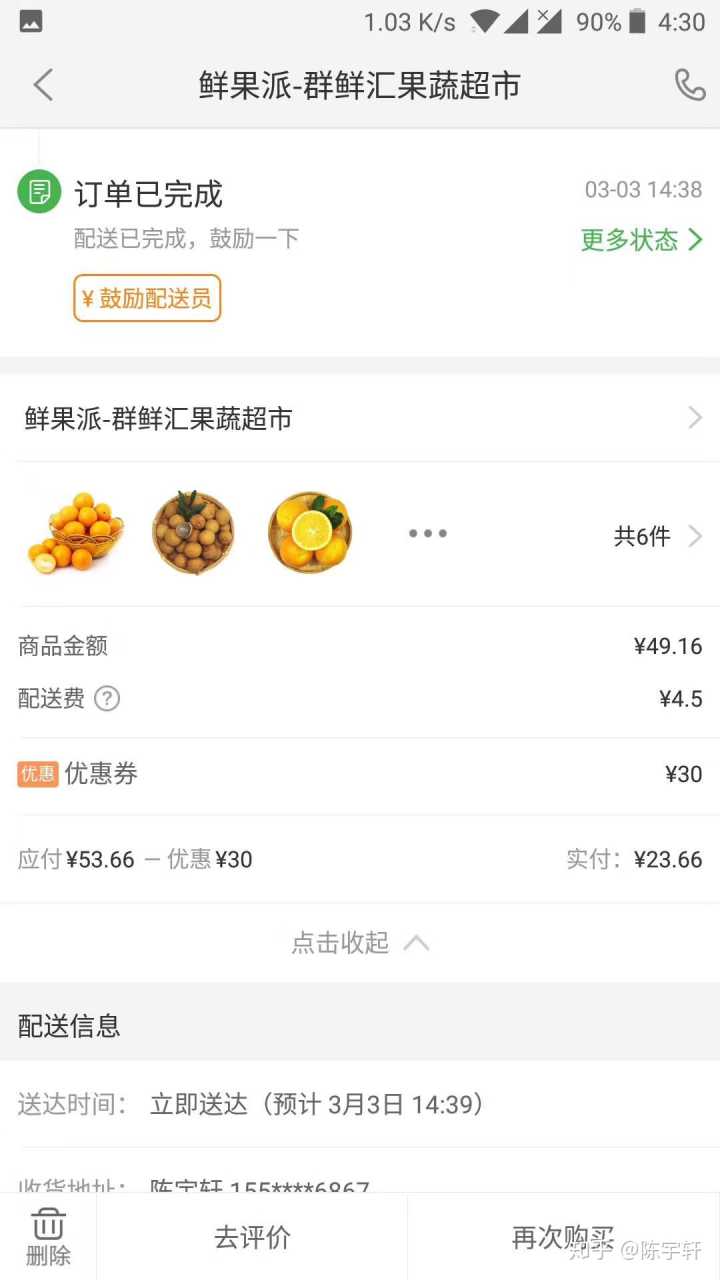Viewport: 720px width, 1280px height.
Task: Tap the 鼓励配送员 tip button
Action: 147,298
